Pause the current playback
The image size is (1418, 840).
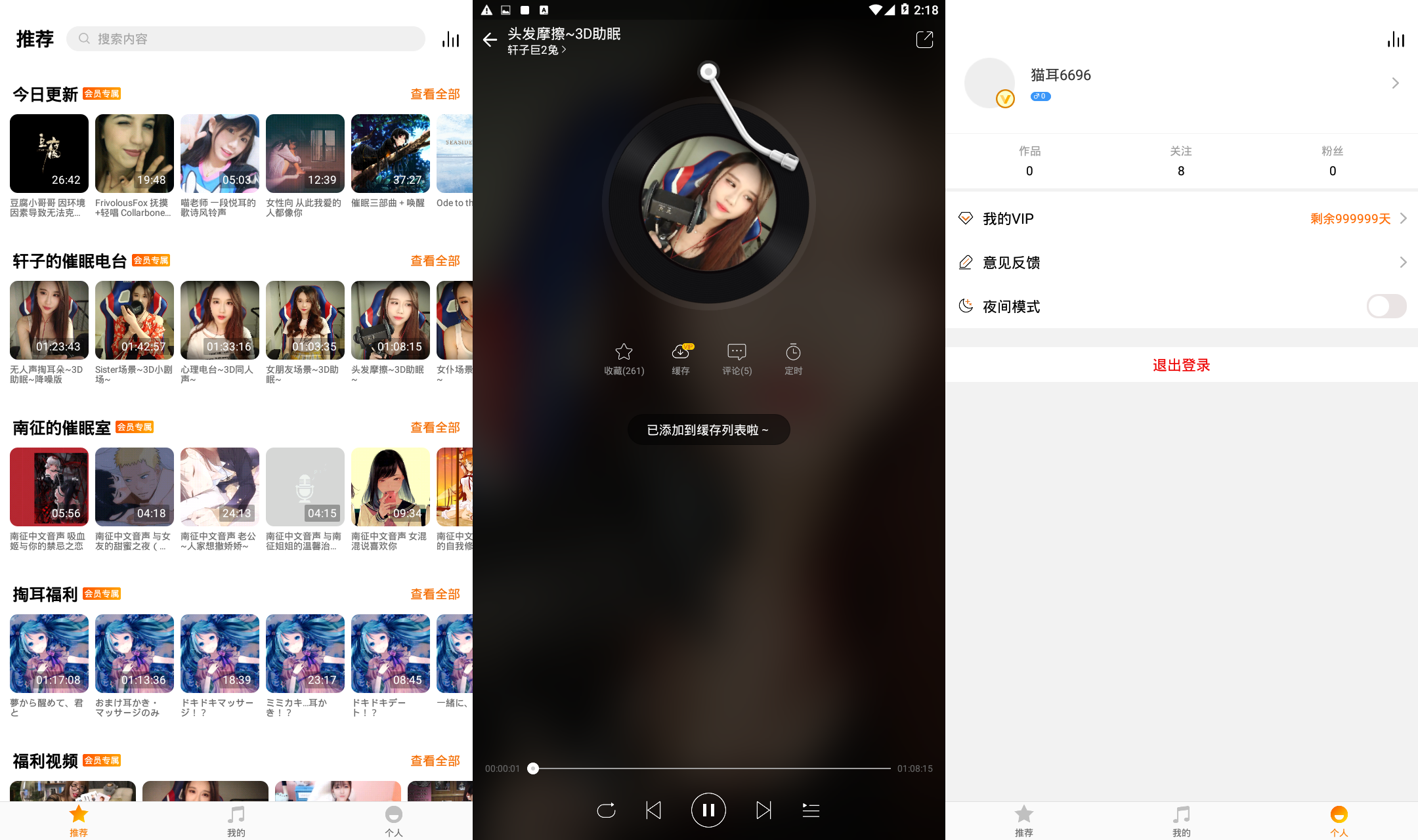[x=708, y=810]
